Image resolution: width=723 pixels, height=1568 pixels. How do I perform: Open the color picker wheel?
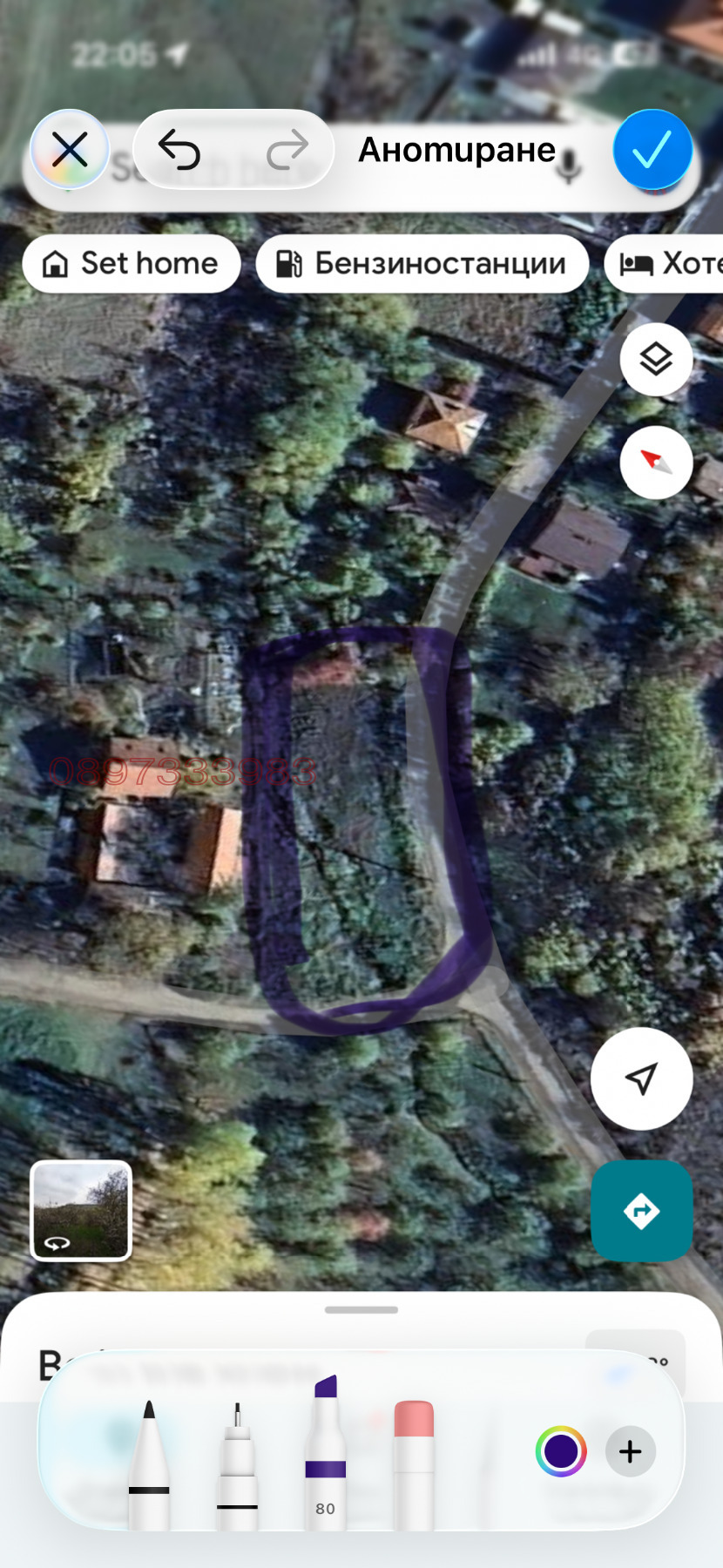pyautogui.click(x=560, y=1451)
